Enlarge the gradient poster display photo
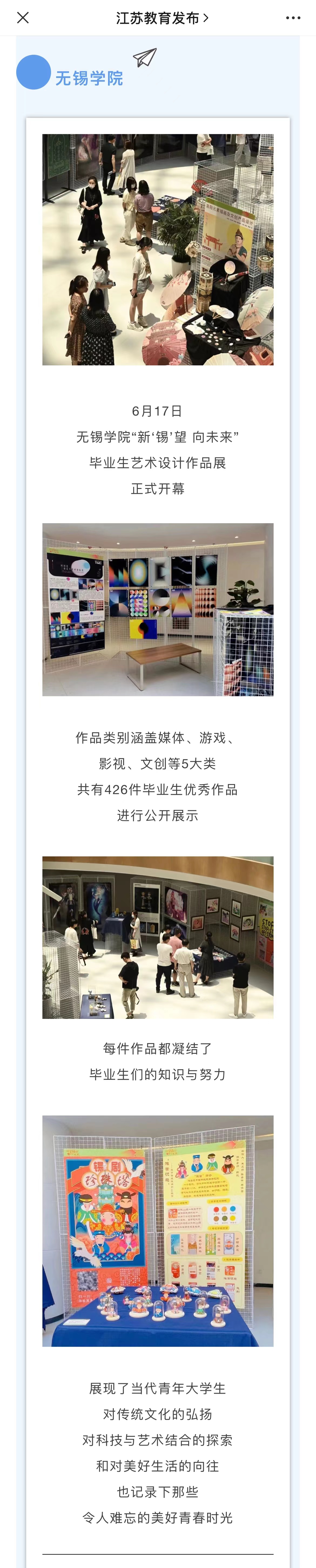This screenshot has height=1568, width=316. (x=158, y=609)
